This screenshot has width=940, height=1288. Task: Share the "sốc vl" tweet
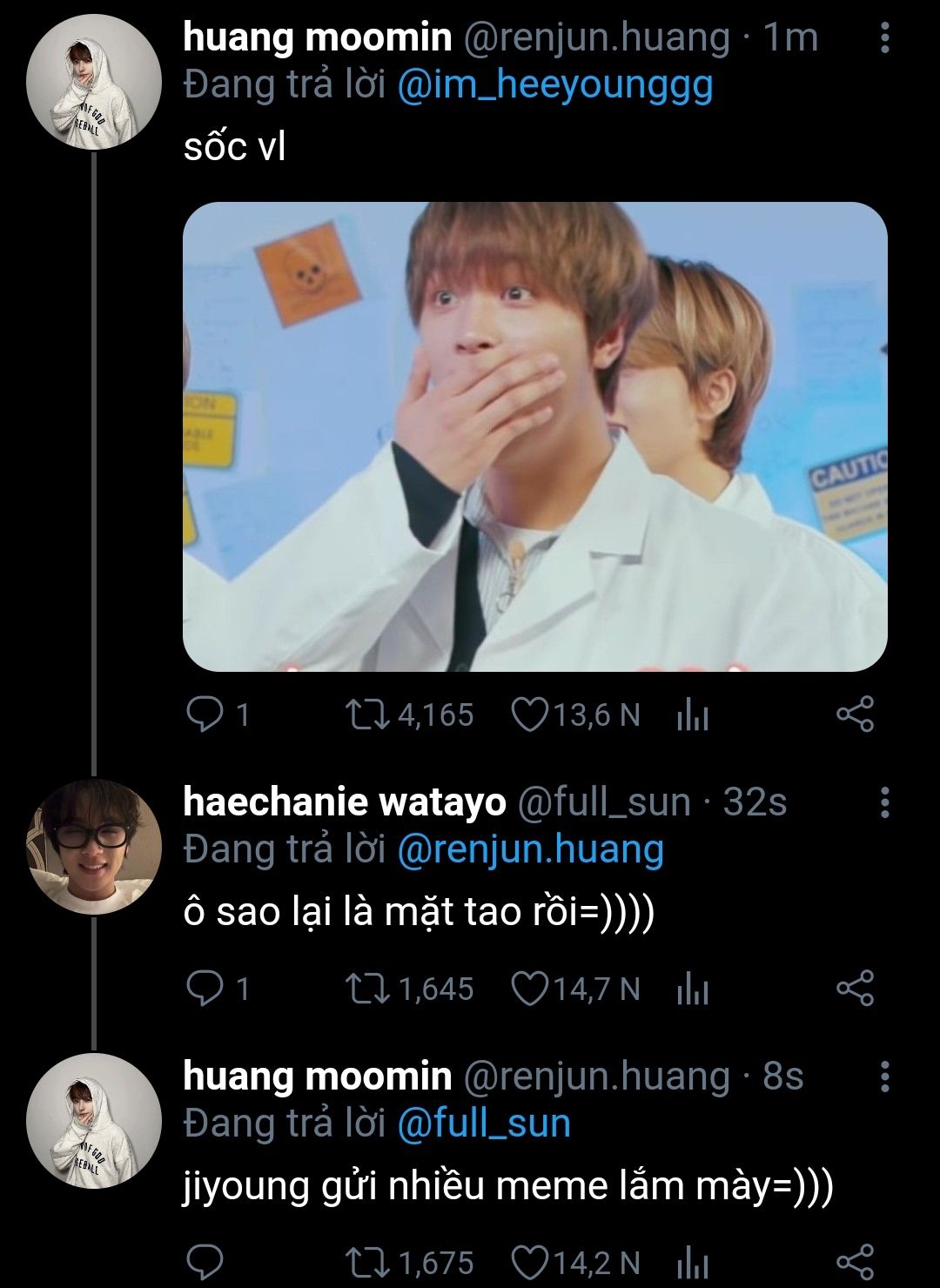(854, 715)
